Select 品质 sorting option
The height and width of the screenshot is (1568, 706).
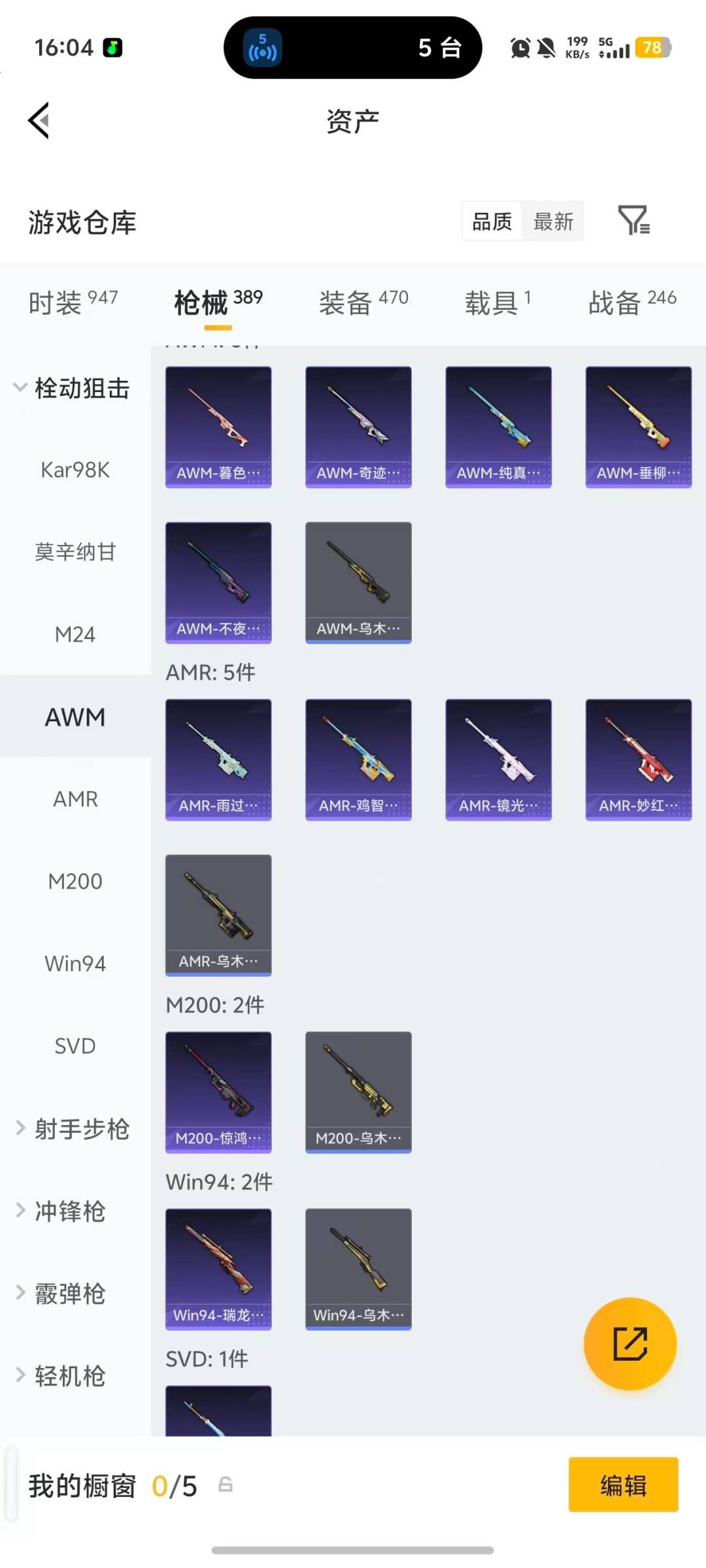(x=490, y=222)
